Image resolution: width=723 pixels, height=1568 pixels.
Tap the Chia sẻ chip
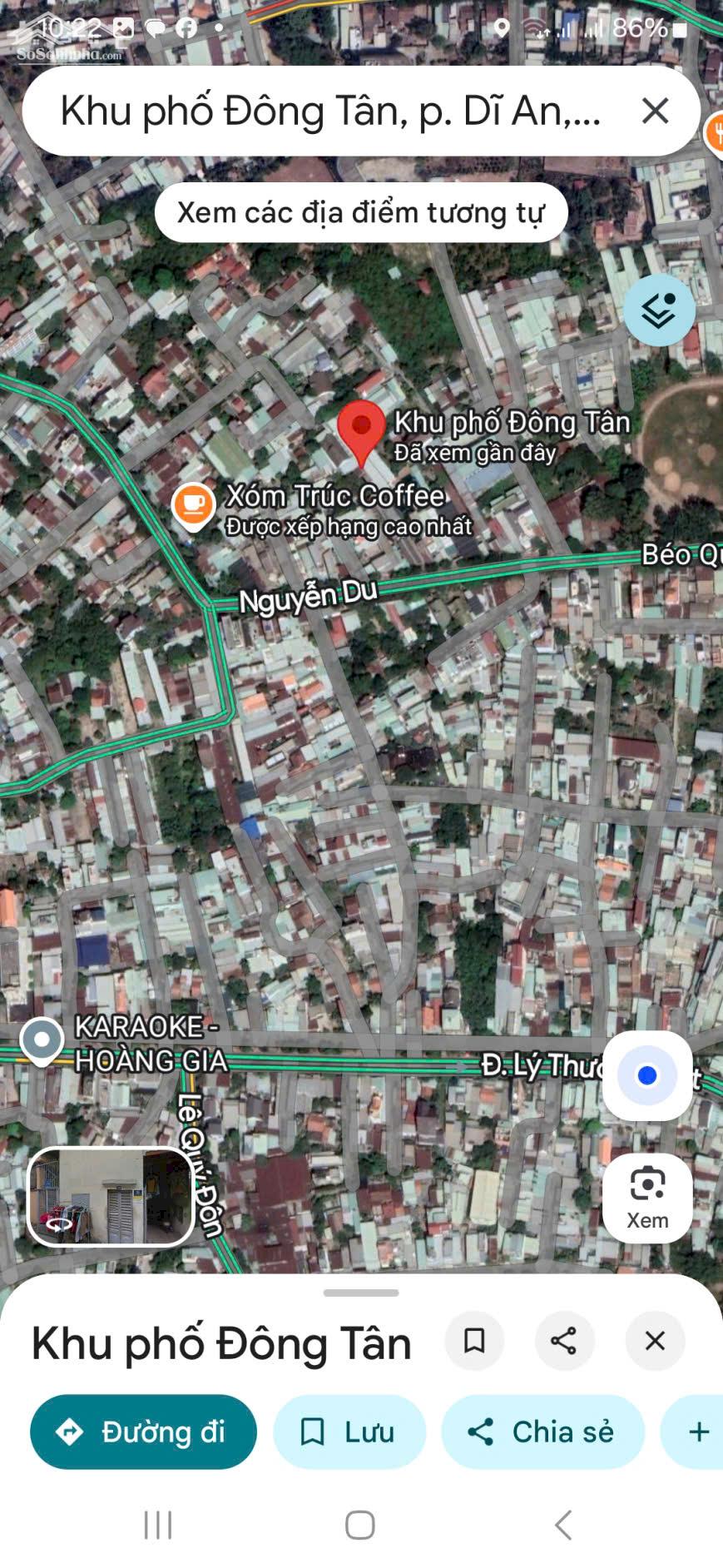tap(542, 1432)
